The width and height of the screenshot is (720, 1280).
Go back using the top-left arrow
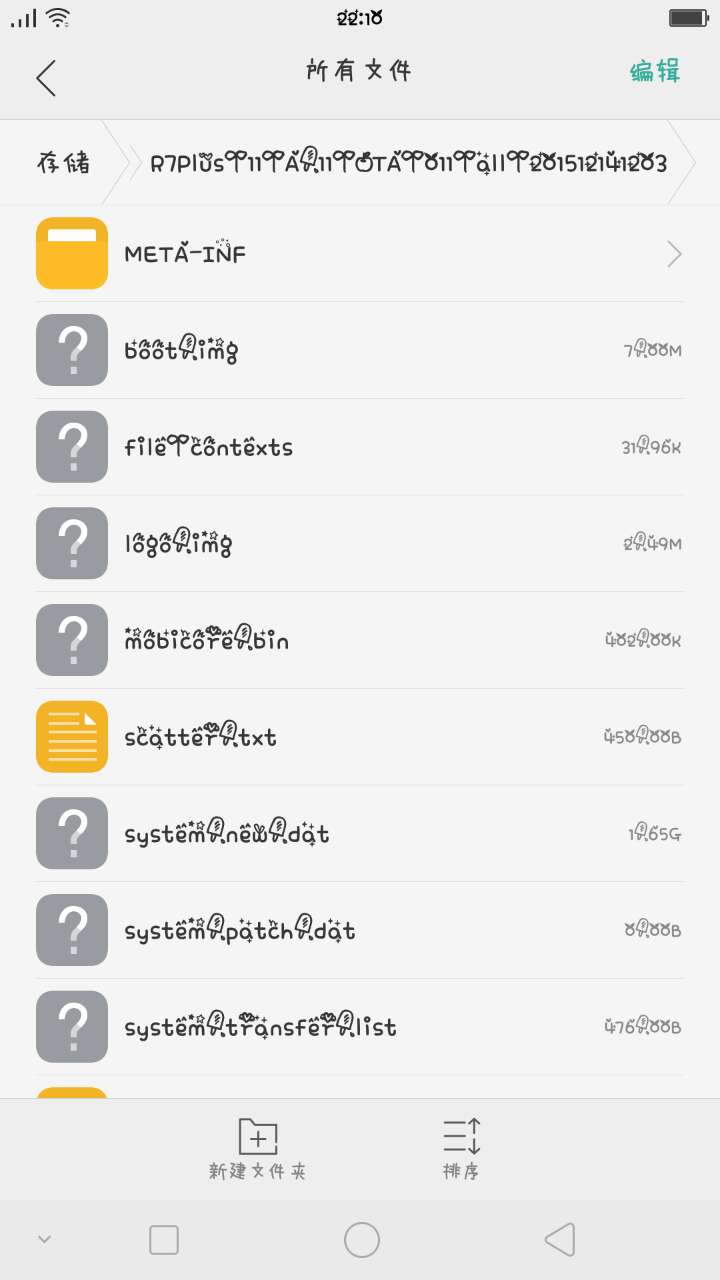[46, 78]
